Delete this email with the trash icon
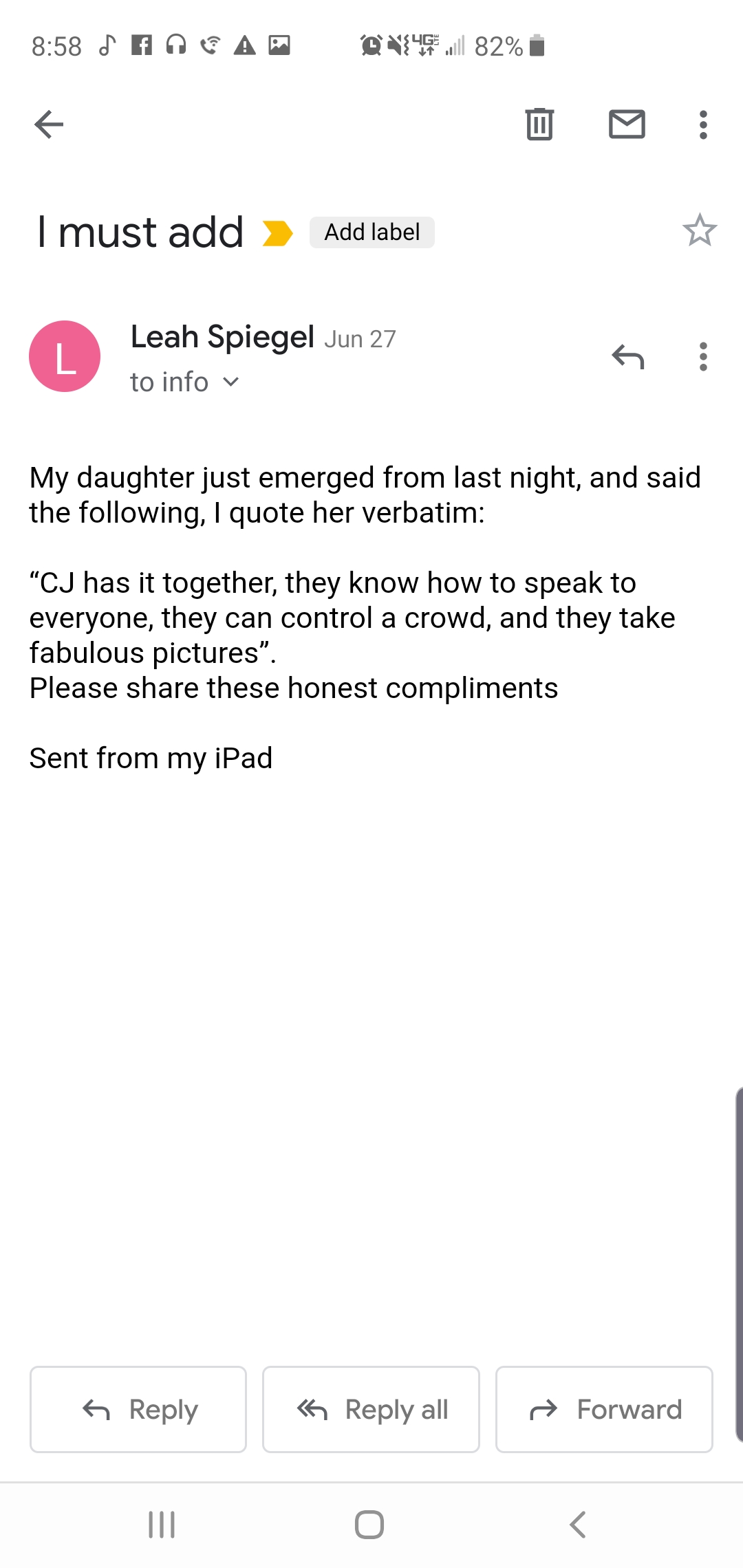 point(539,124)
